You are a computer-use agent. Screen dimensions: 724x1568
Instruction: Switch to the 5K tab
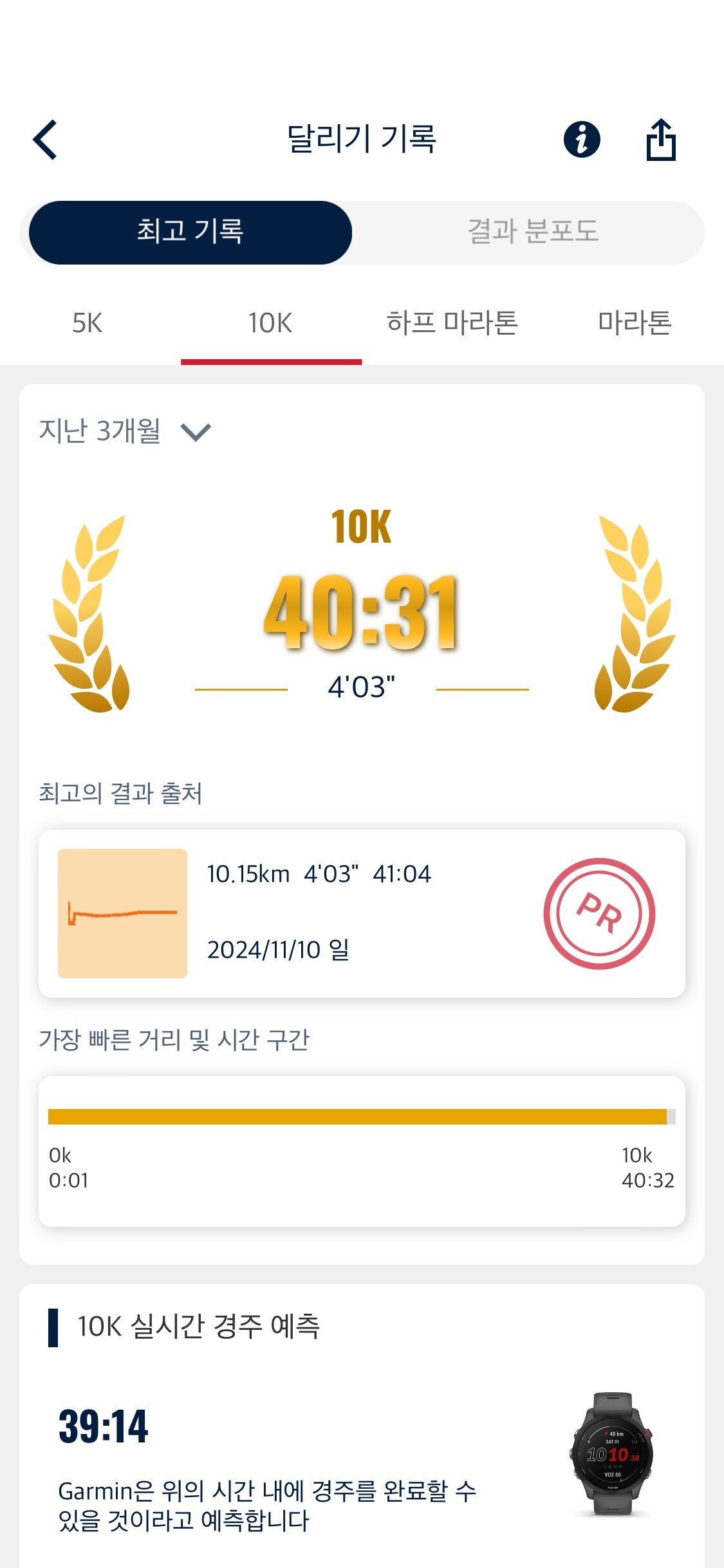(x=88, y=323)
